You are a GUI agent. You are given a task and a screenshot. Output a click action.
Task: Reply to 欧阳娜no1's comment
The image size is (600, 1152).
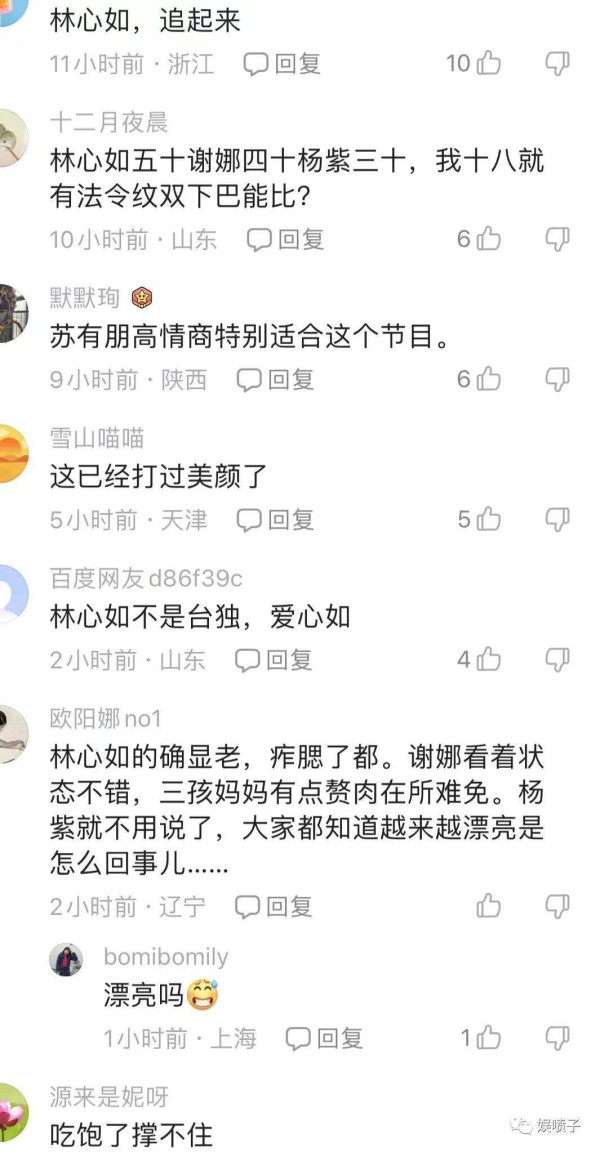click(x=275, y=906)
